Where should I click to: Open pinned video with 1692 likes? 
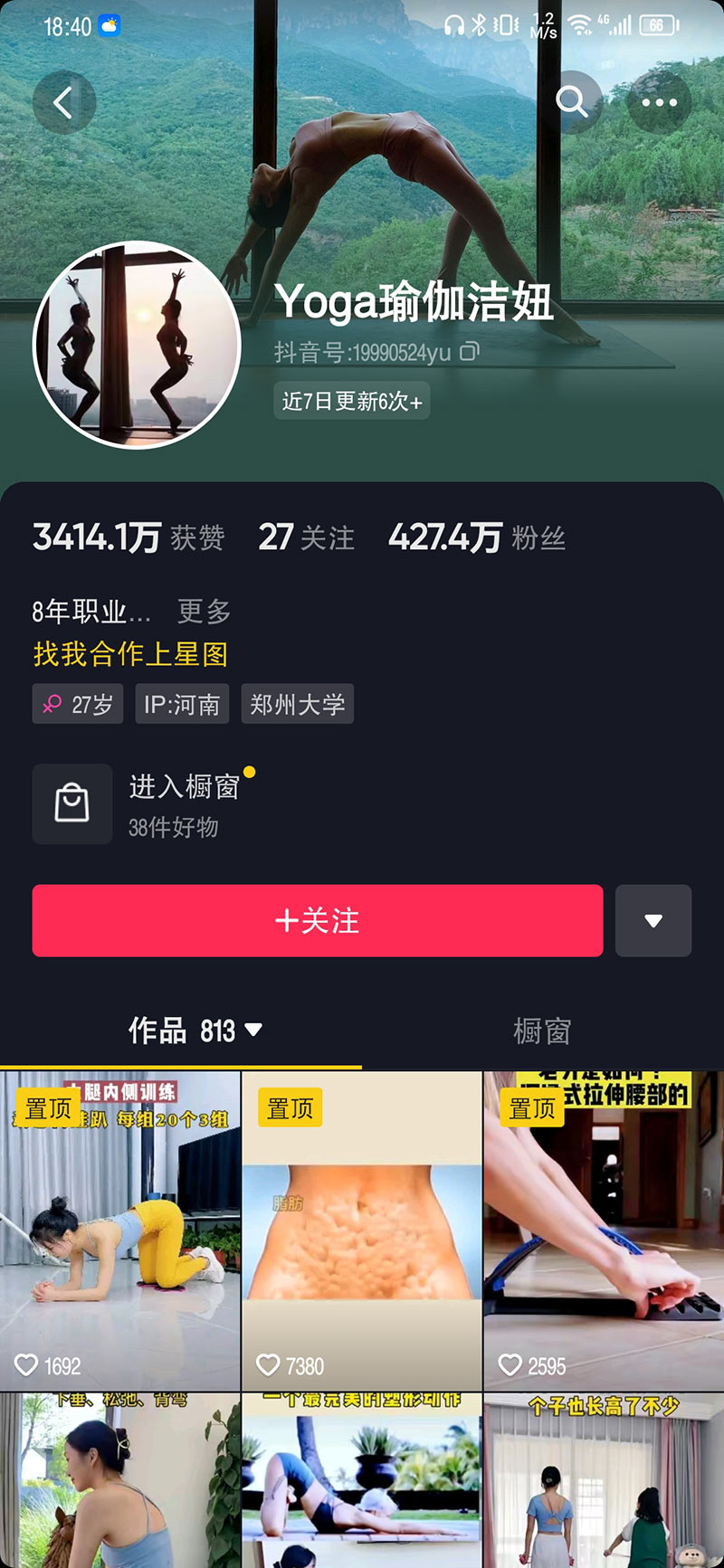tap(120, 1231)
